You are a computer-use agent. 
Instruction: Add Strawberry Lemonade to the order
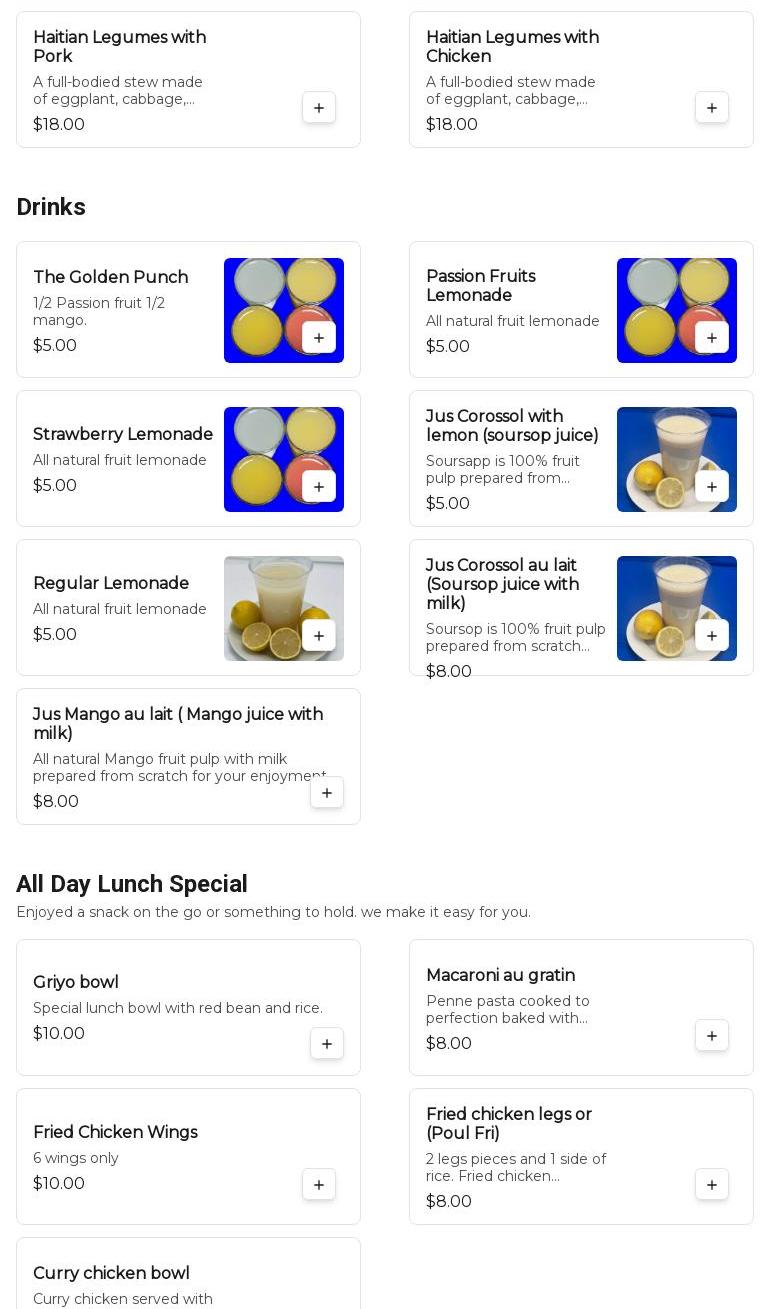click(319, 487)
